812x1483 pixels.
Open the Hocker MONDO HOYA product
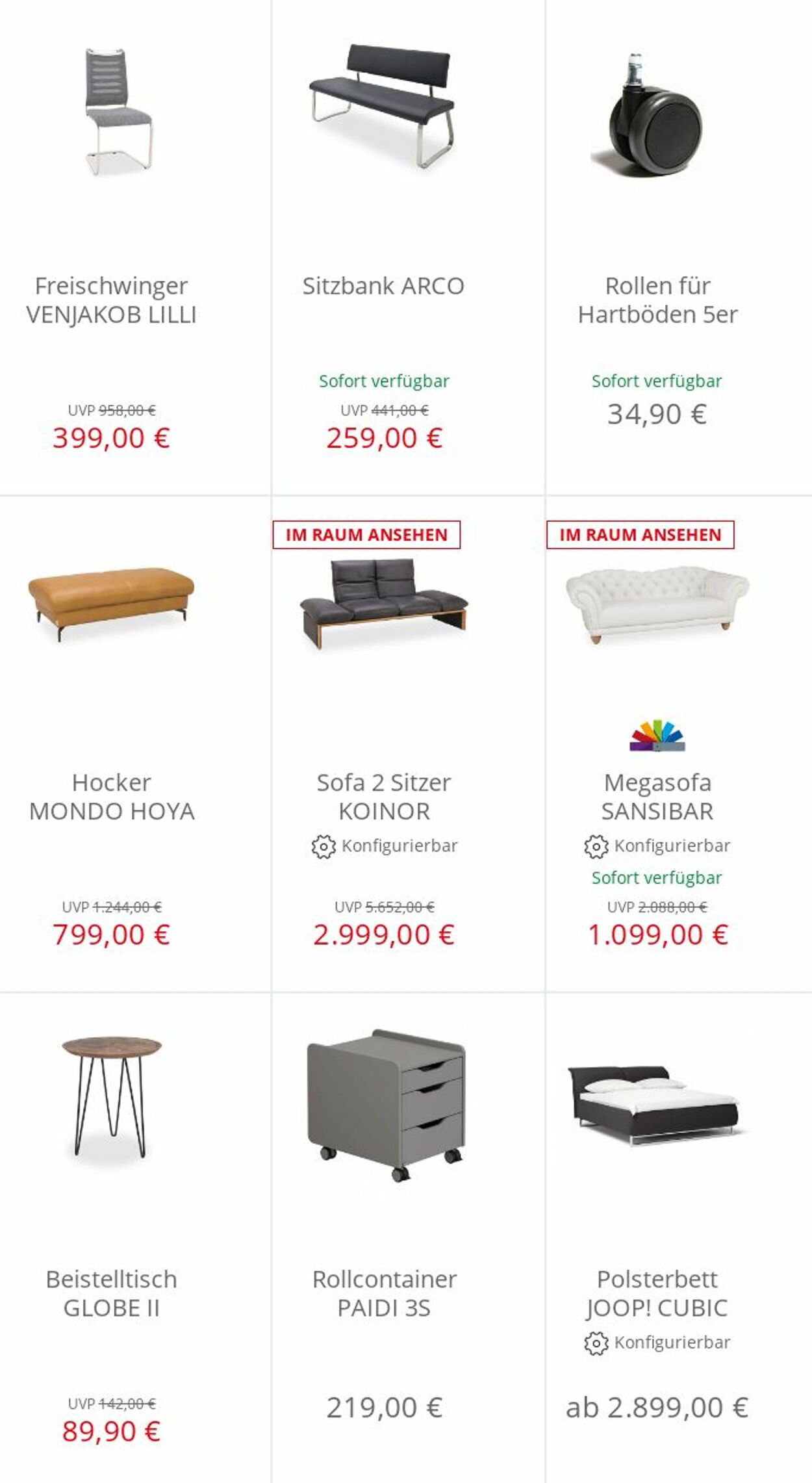tap(112, 797)
